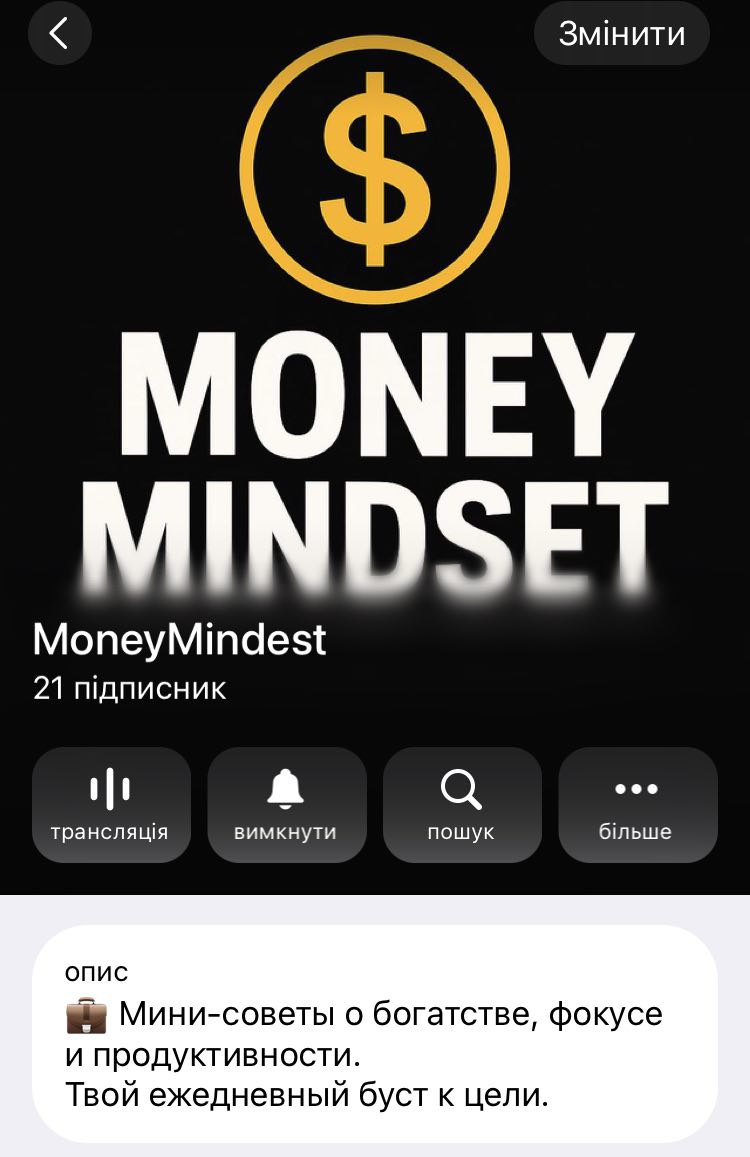Open the briefcase emoji in the description
Viewport: 750px width, 1157px height.
click(x=83, y=1013)
